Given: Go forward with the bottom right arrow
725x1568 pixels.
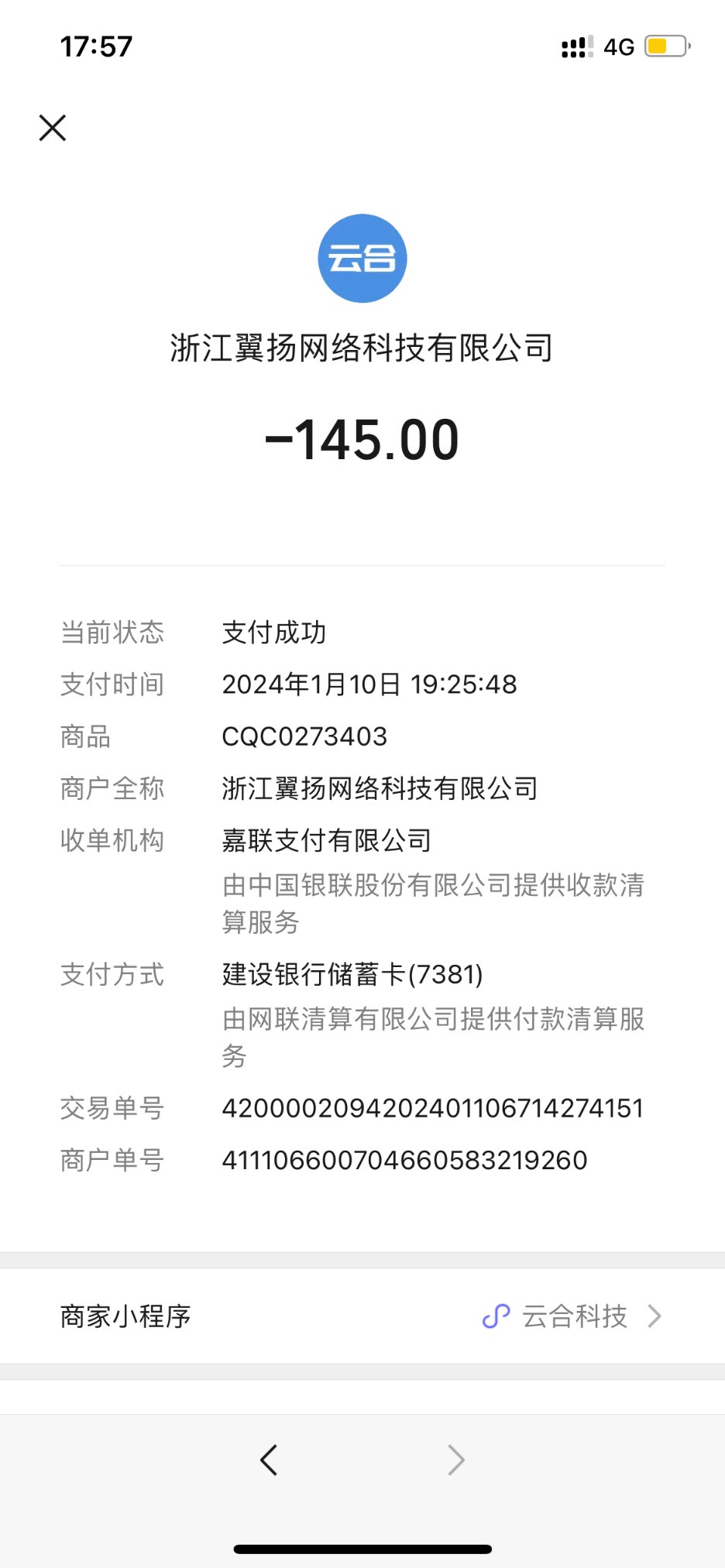Looking at the screenshot, I should (x=456, y=1460).
